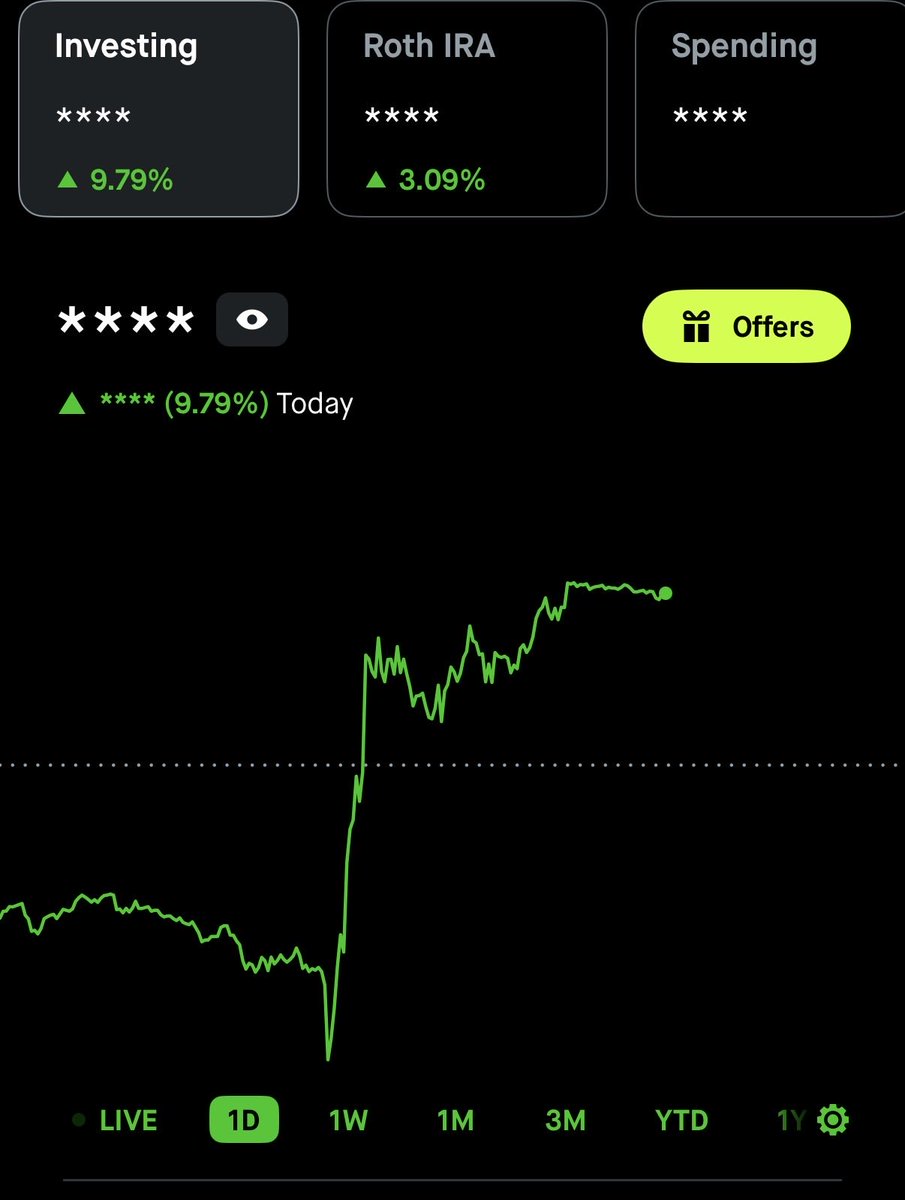
Task: Open the Spending account card
Action: pyautogui.click(x=770, y=108)
